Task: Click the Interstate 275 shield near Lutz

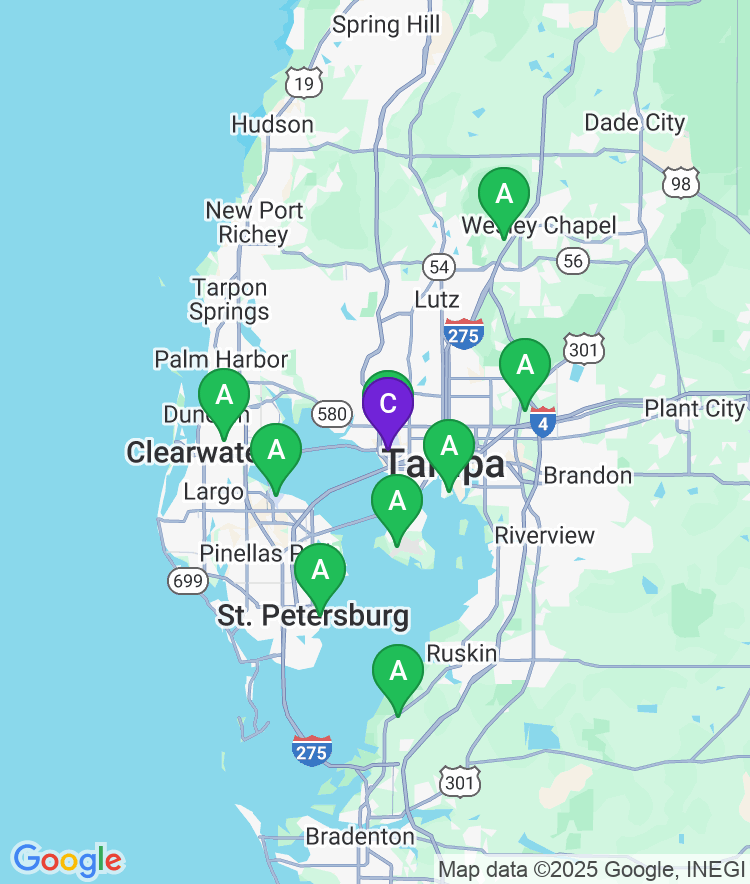Action: click(463, 331)
